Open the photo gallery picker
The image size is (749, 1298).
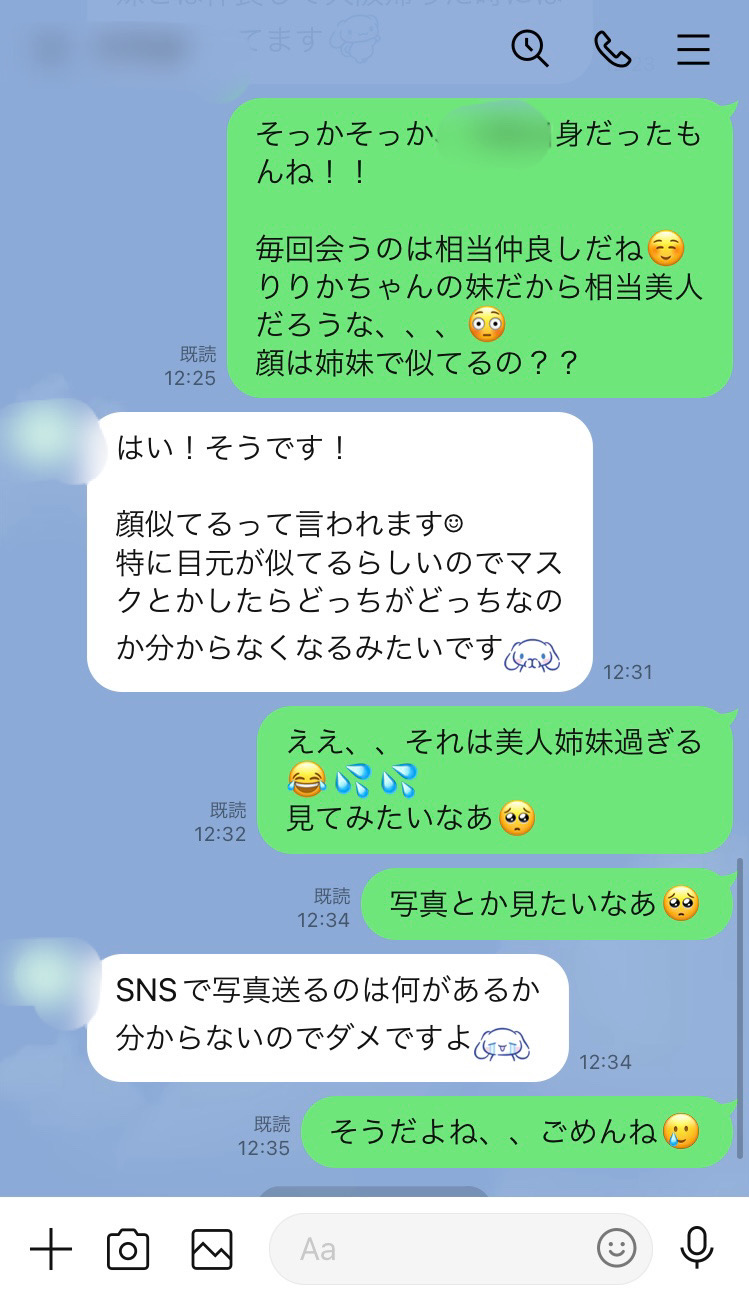(x=212, y=1249)
